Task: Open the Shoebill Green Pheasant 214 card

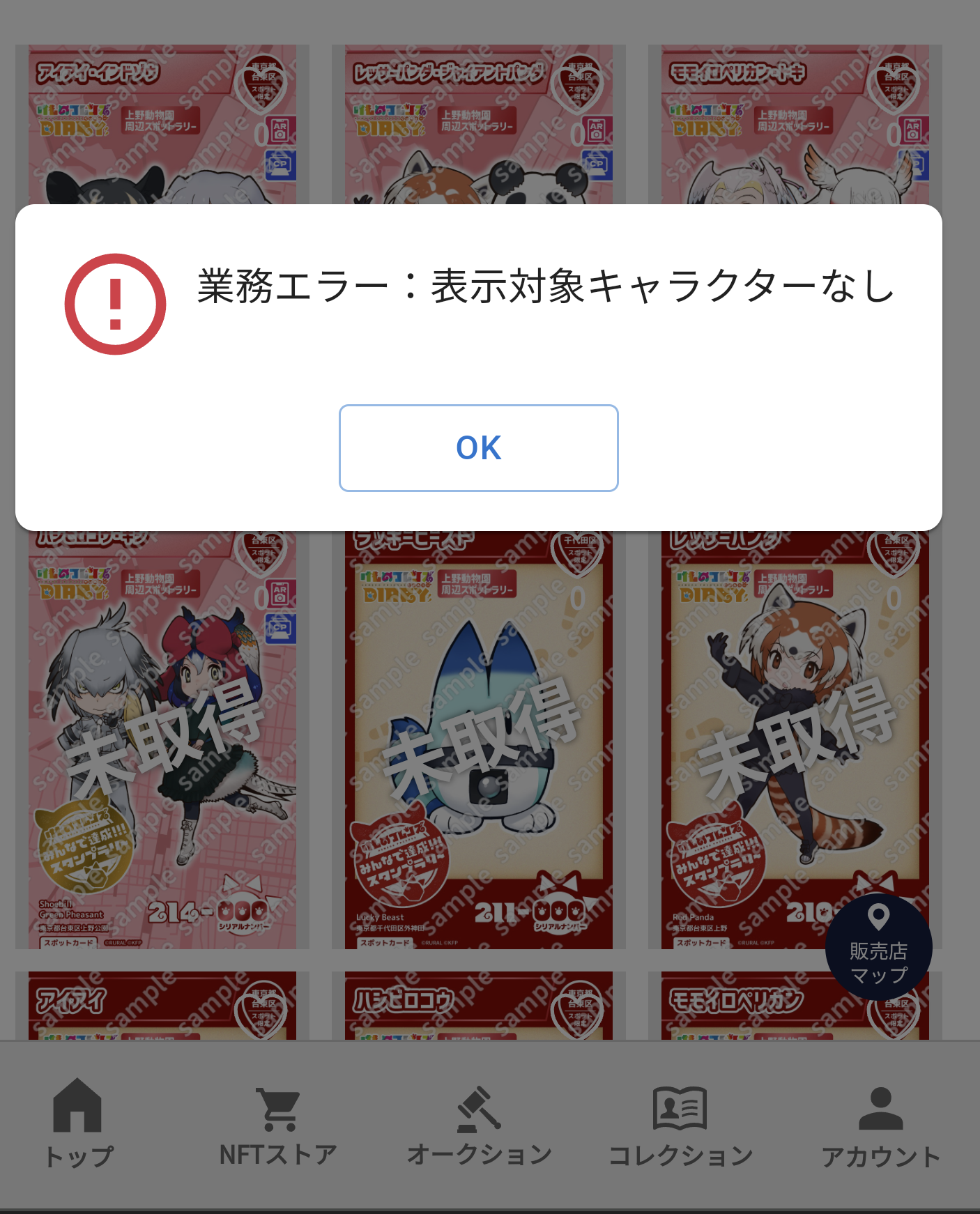Action: [162, 739]
